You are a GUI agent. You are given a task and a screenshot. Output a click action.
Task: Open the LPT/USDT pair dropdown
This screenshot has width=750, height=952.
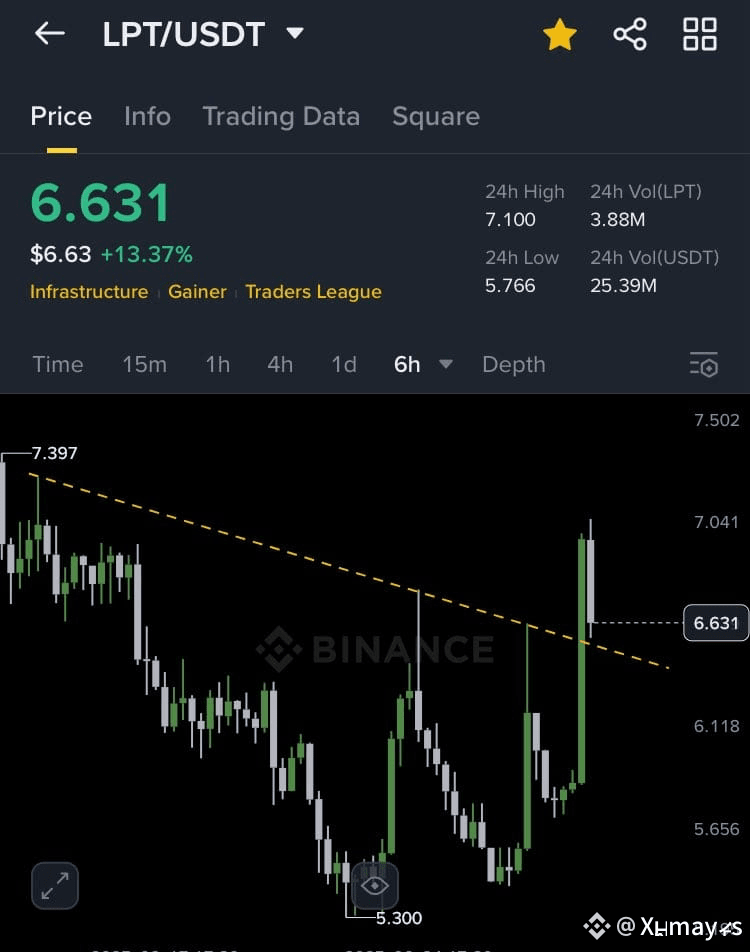point(294,33)
